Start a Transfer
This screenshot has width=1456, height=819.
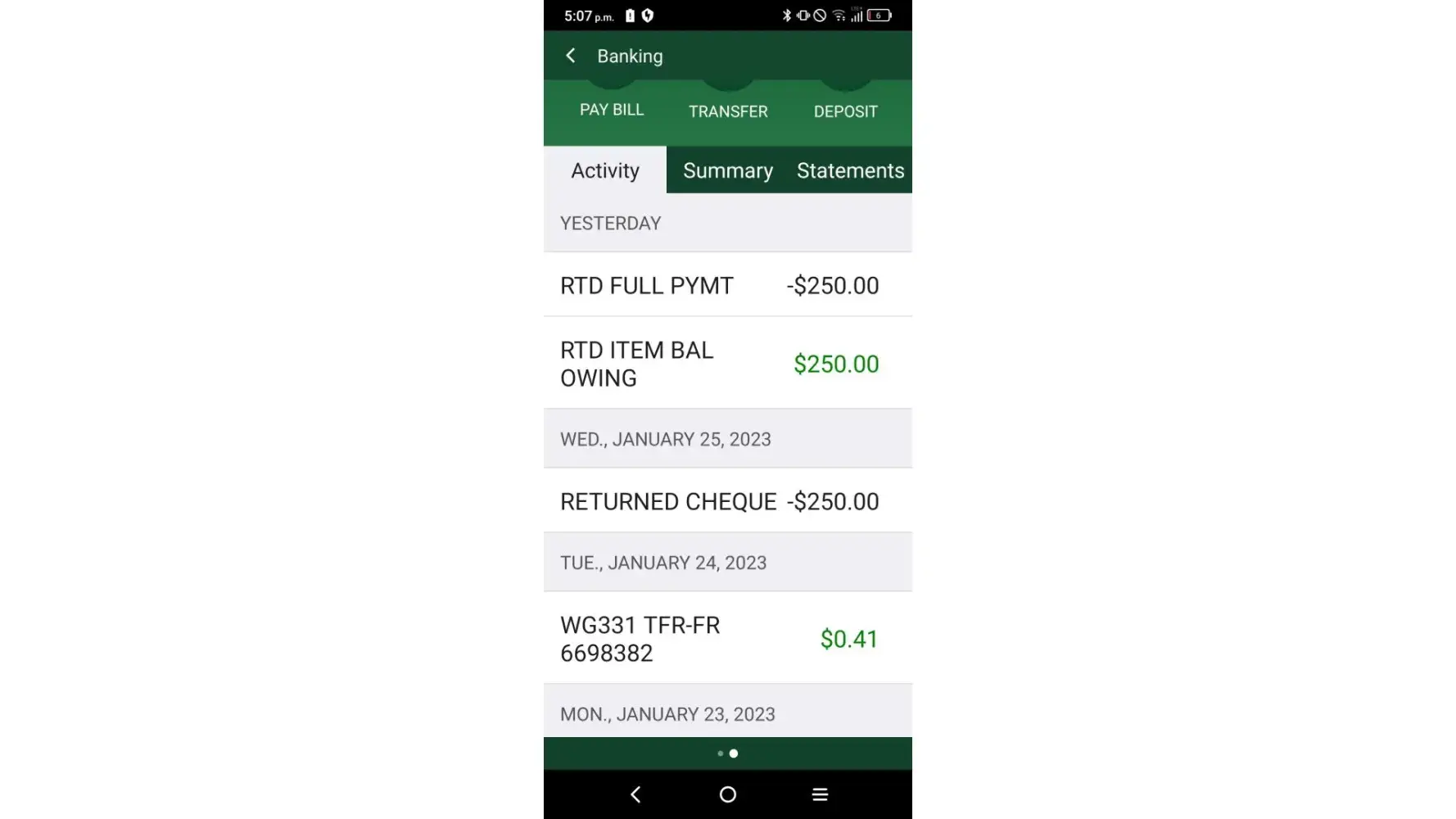(x=728, y=110)
